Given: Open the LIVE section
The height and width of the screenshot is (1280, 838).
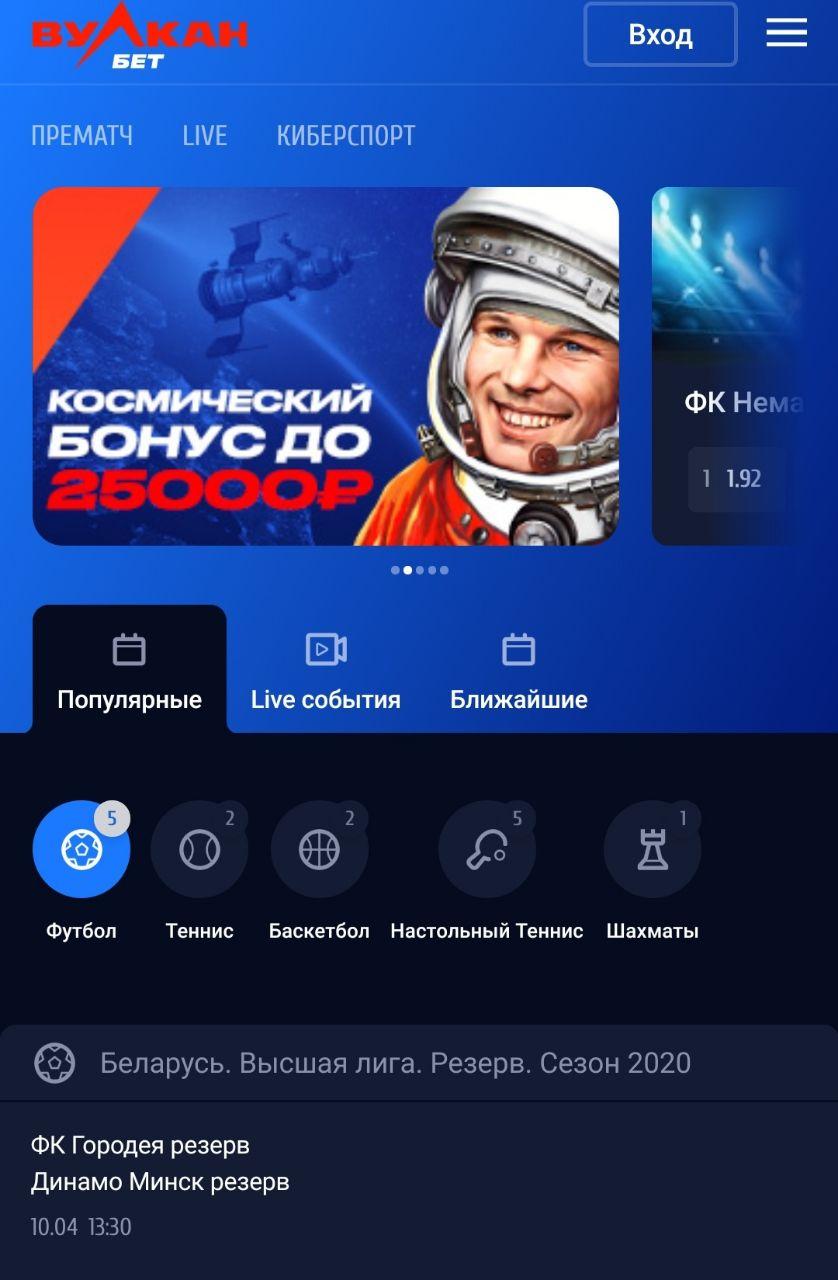Looking at the screenshot, I should coord(204,135).
